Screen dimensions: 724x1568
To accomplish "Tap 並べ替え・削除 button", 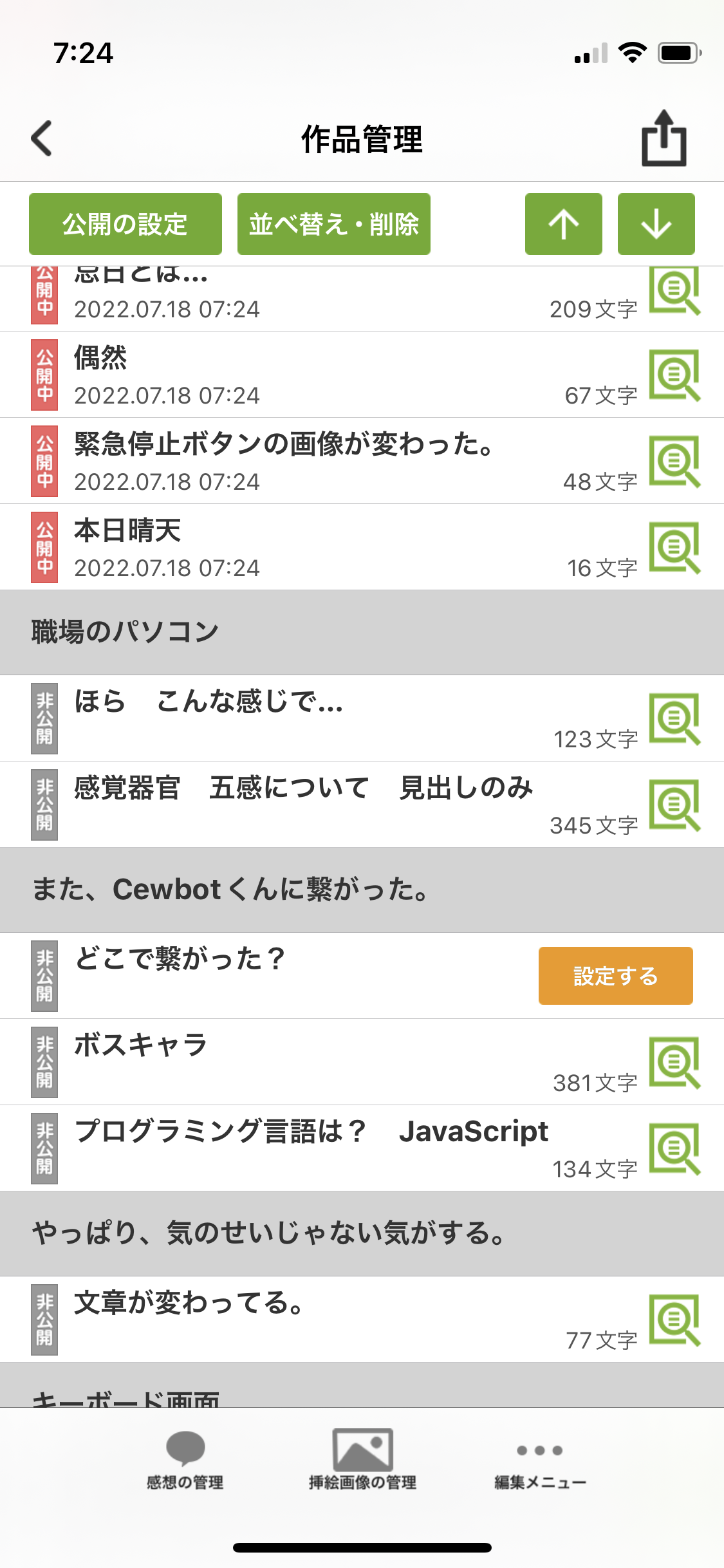I will pyautogui.click(x=333, y=224).
